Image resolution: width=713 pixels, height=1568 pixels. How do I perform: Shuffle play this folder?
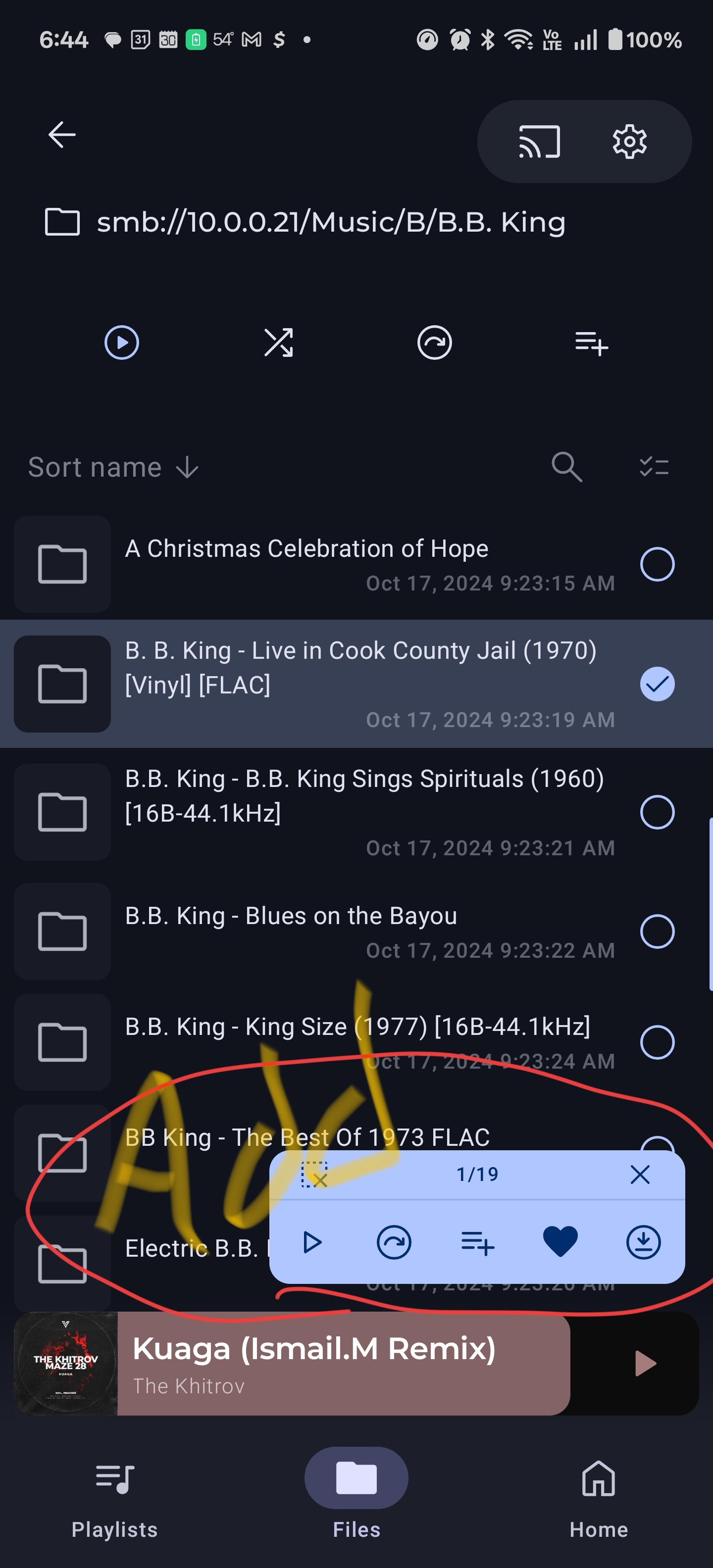(278, 343)
